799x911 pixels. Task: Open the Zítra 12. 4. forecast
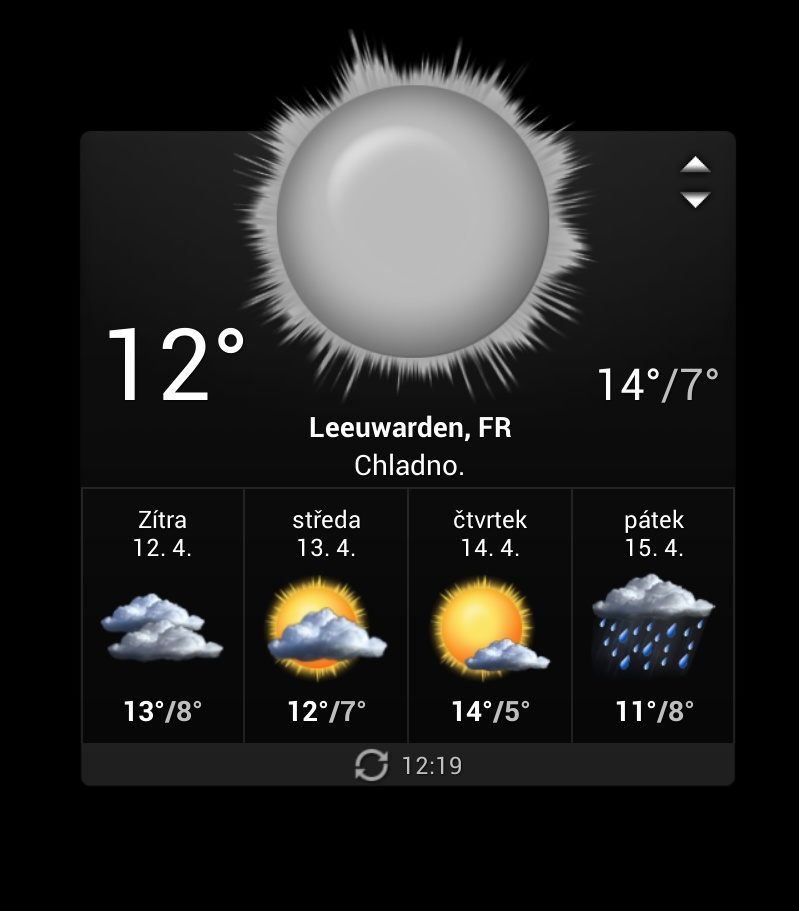pos(163,615)
